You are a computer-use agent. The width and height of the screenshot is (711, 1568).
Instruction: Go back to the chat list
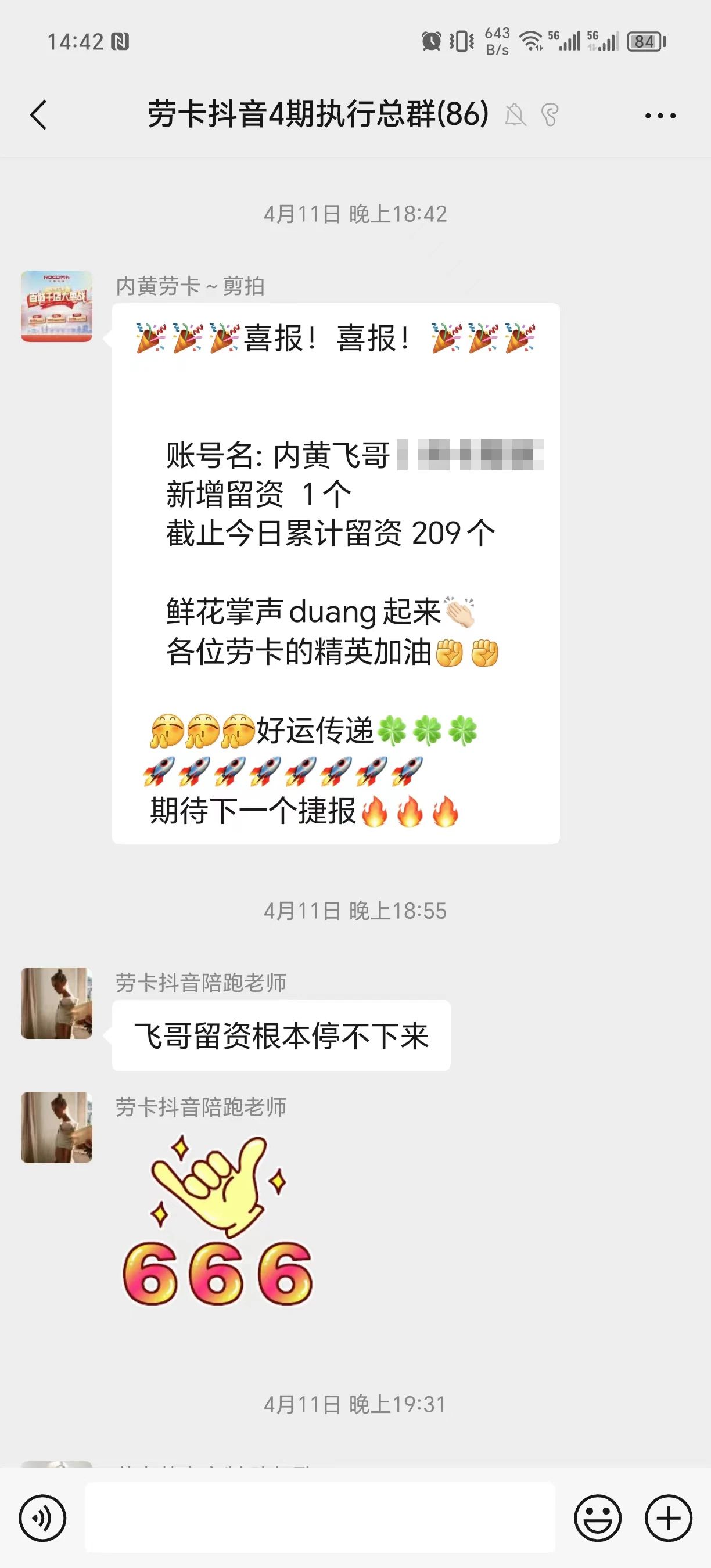tap(38, 115)
